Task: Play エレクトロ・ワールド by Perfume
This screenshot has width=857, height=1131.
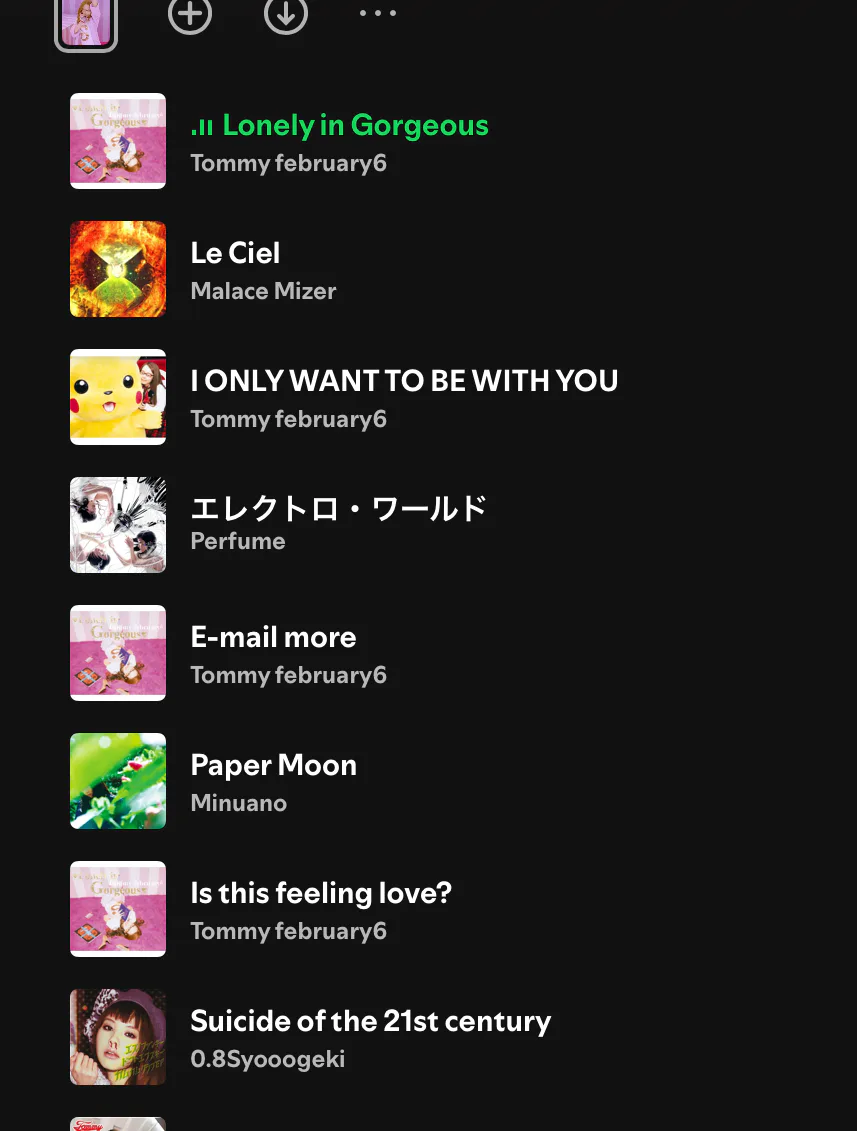Action: tap(338, 509)
